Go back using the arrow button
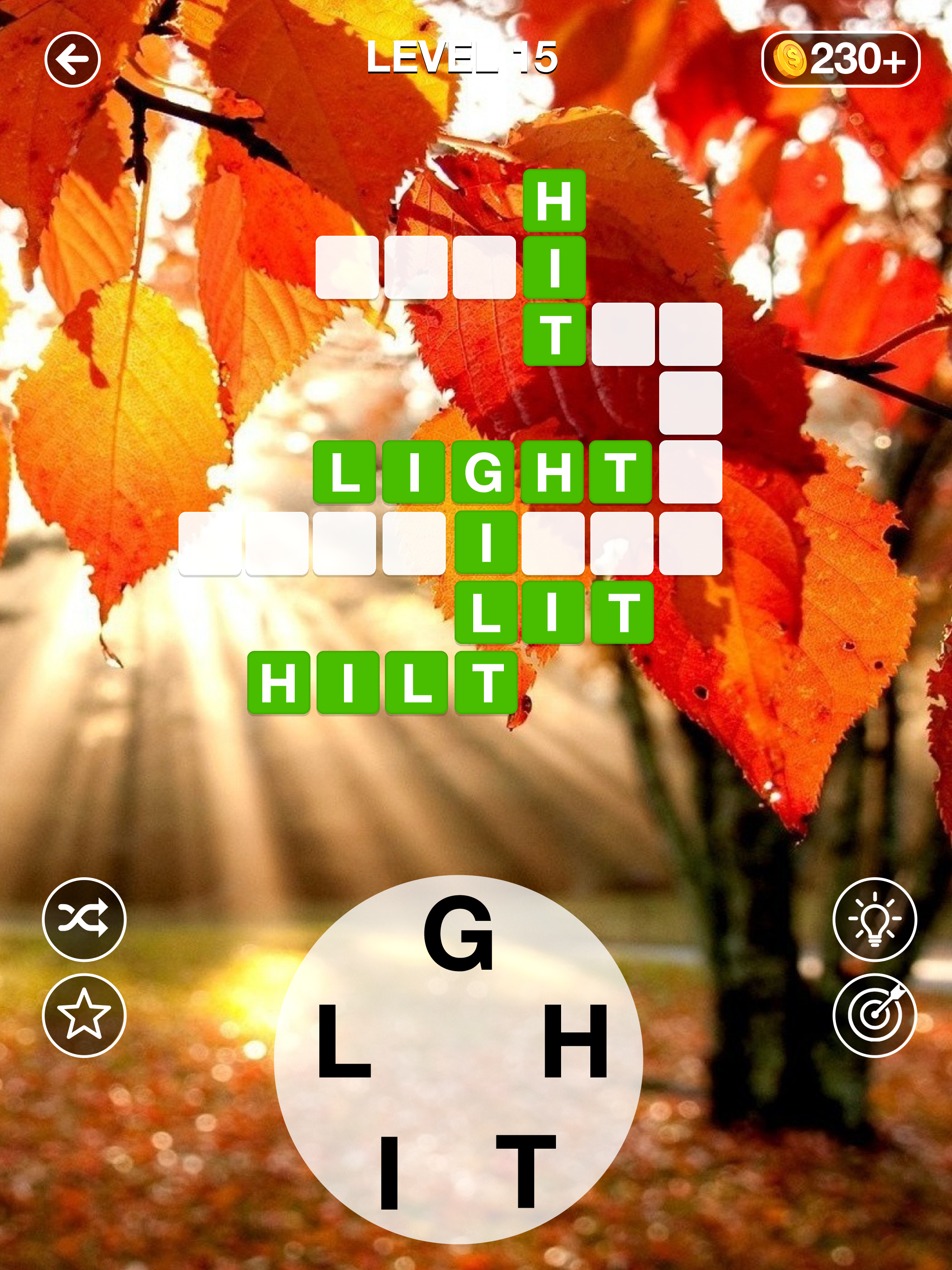The image size is (952, 1270). (x=73, y=60)
